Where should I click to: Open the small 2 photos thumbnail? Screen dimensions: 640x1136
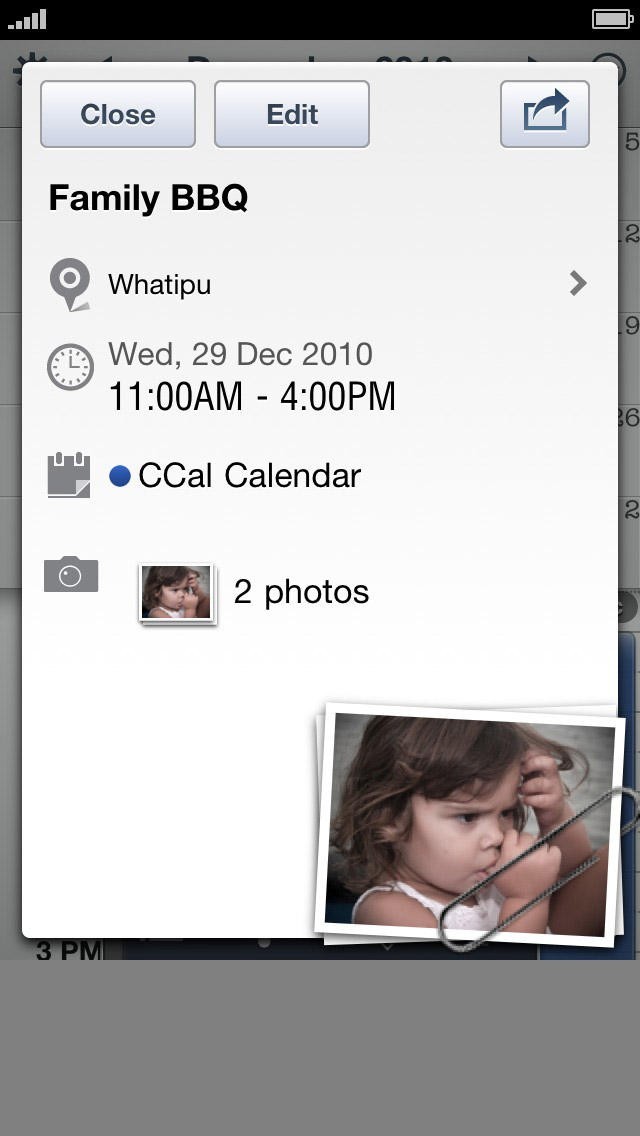click(x=177, y=593)
